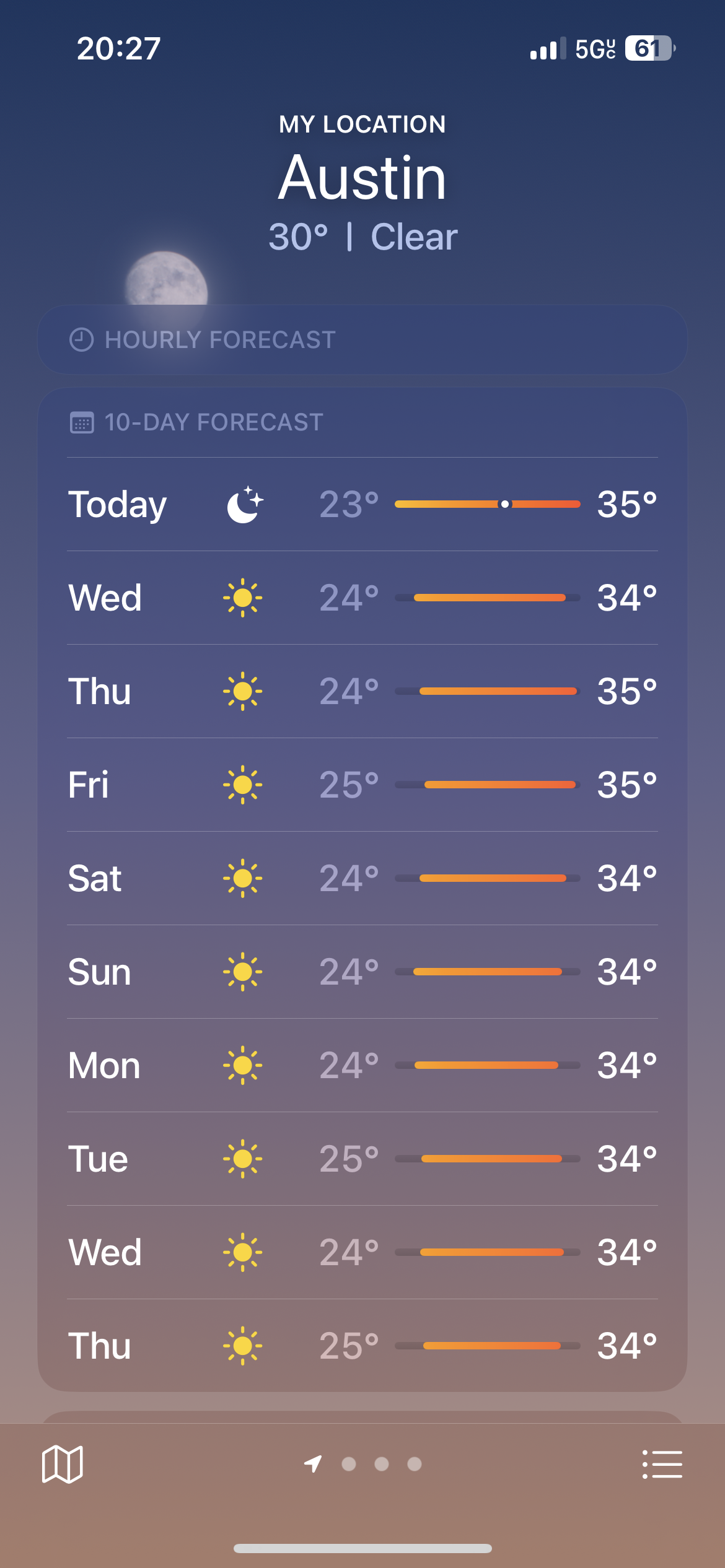Open the weather map
Screen dimensions: 725x1568
(62, 1464)
